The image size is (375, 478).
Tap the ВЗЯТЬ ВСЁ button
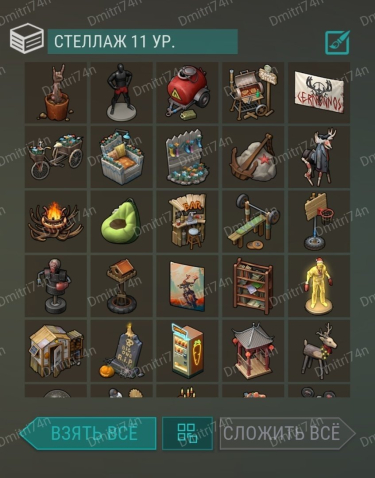(x=88, y=433)
